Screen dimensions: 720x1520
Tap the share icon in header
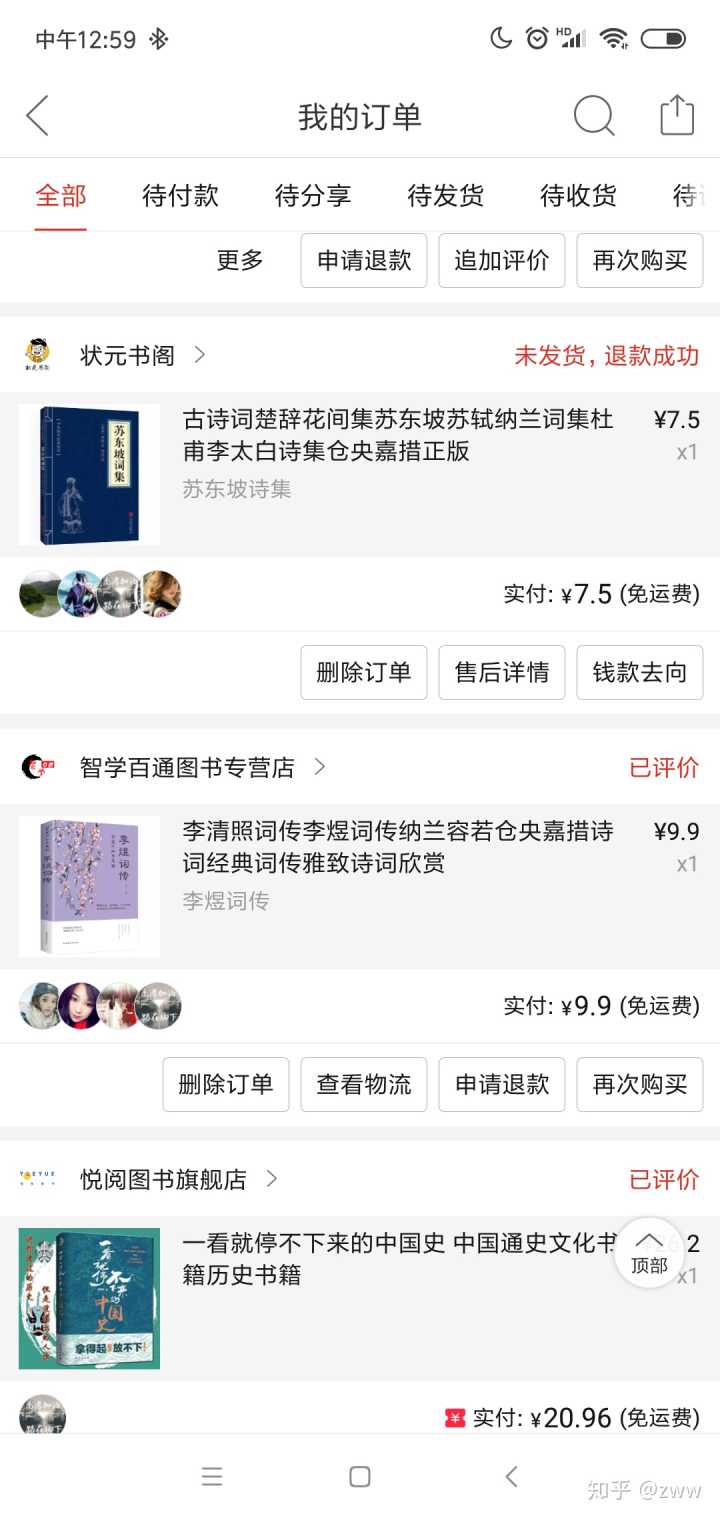click(x=677, y=116)
